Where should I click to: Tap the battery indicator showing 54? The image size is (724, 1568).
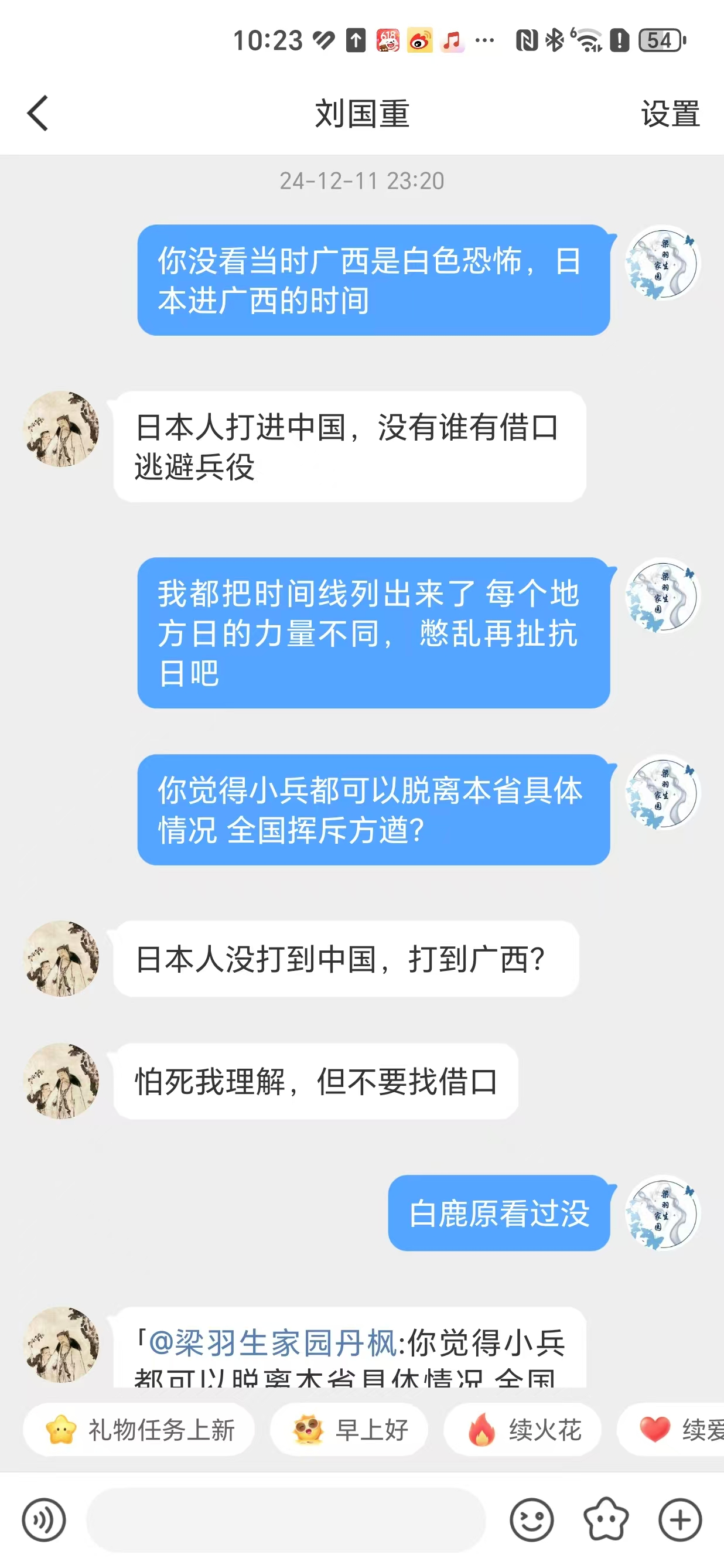(x=660, y=40)
